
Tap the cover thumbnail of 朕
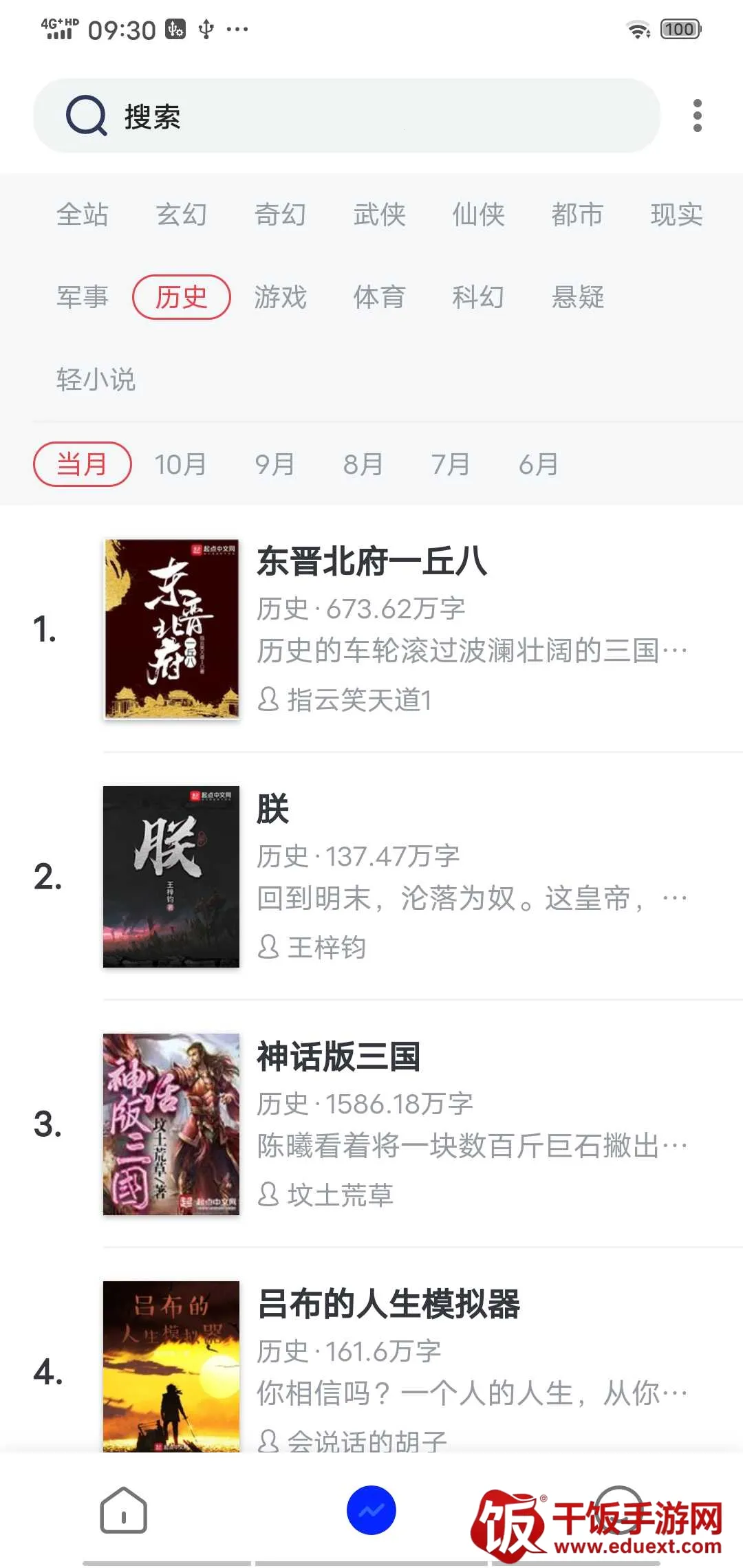pos(171,876)
